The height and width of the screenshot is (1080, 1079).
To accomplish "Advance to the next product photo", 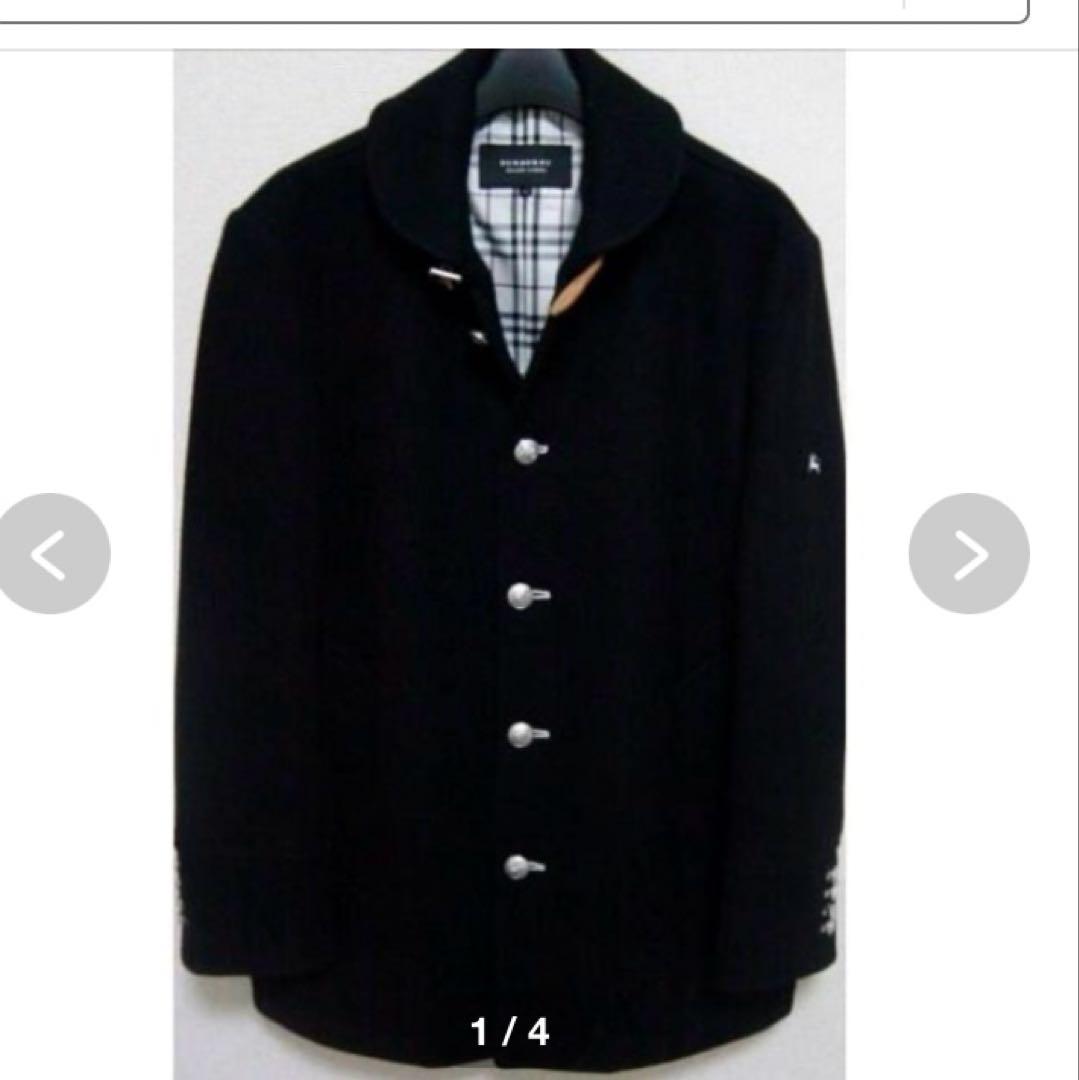I will [x=968, y=554].
